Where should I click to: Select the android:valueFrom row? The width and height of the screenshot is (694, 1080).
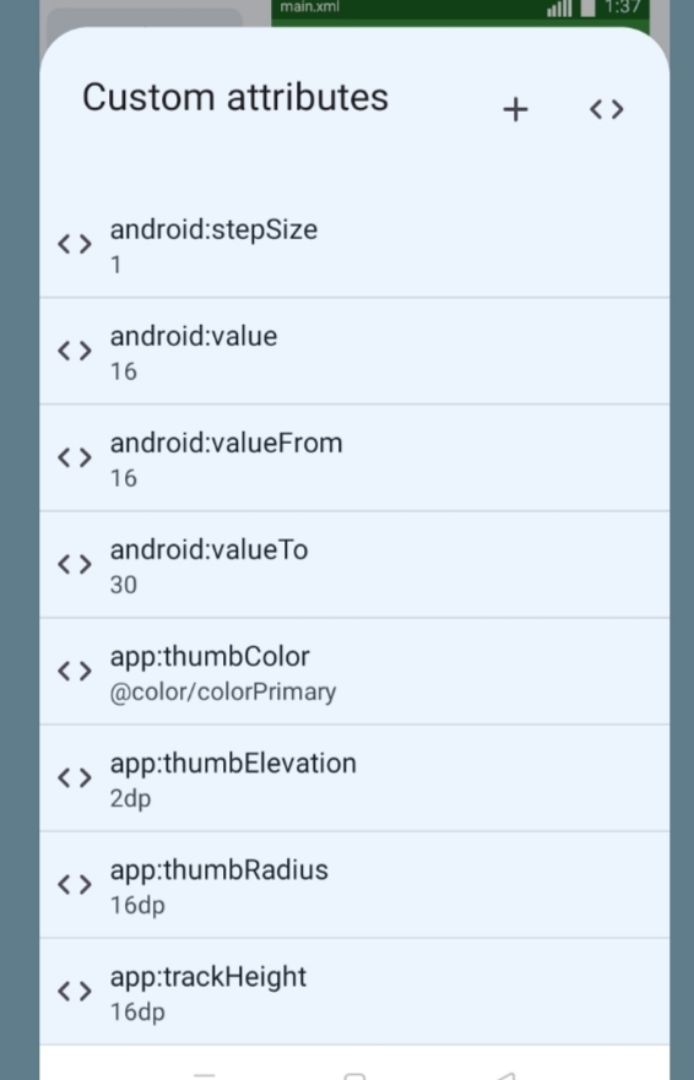pos(354,459)
